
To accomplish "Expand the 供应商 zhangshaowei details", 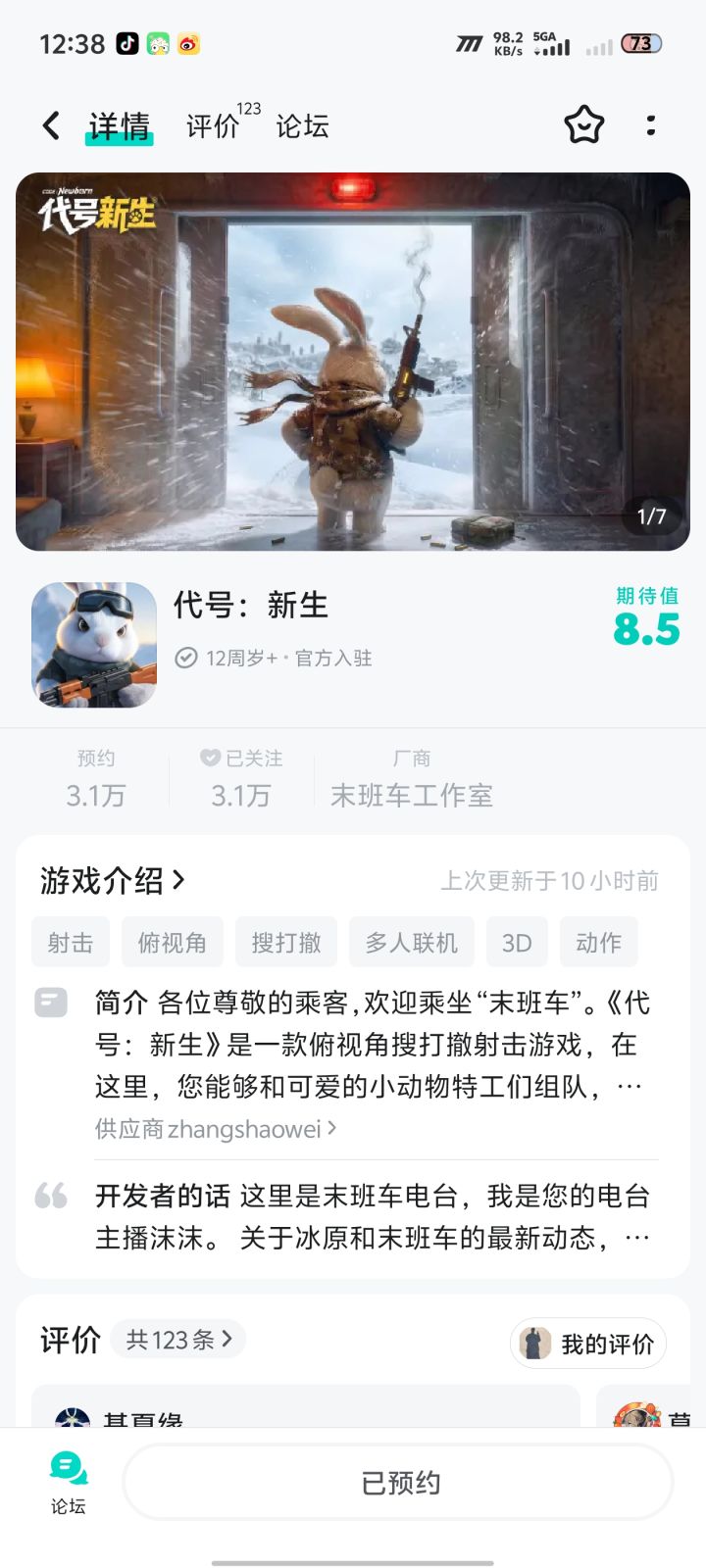I will click(212, 1129).
